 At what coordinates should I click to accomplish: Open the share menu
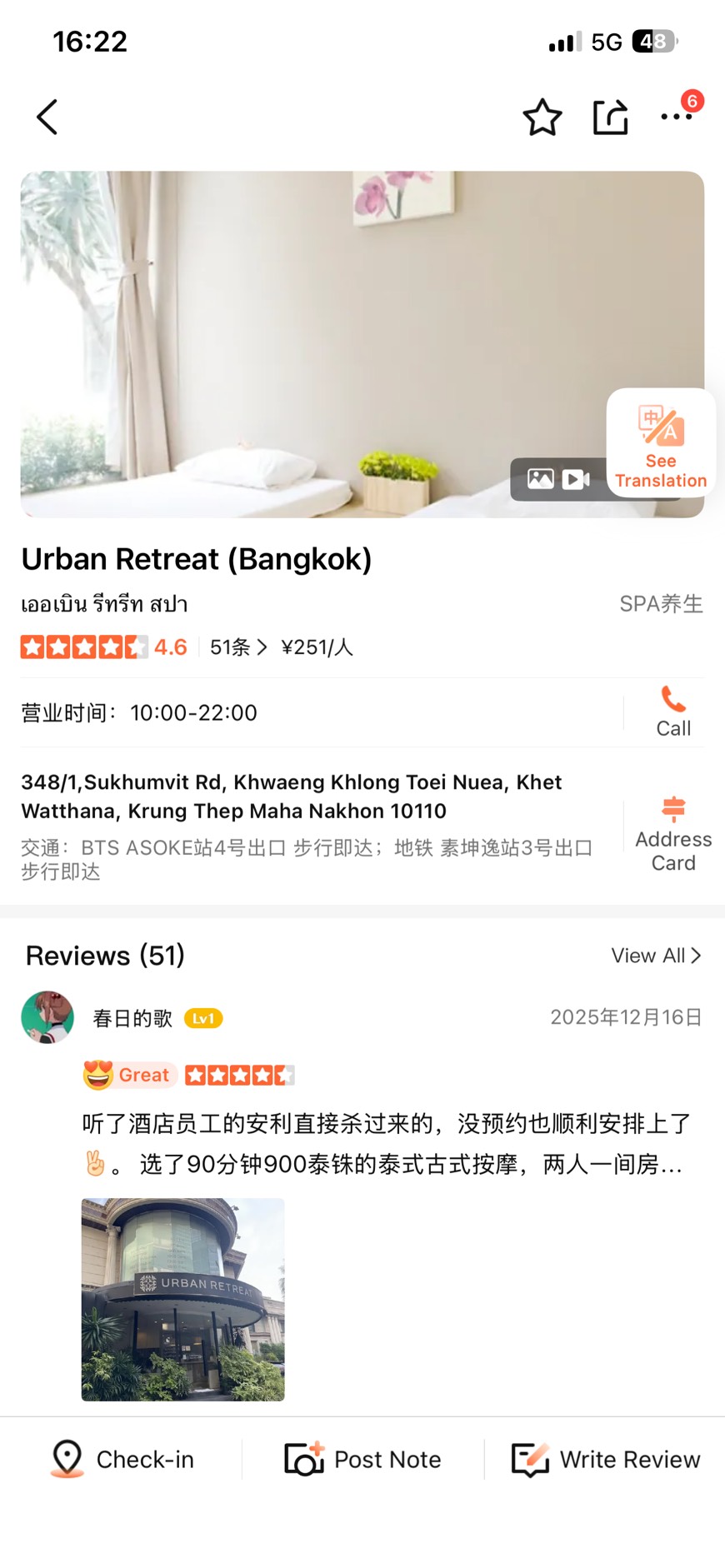(x=612, y=117)
